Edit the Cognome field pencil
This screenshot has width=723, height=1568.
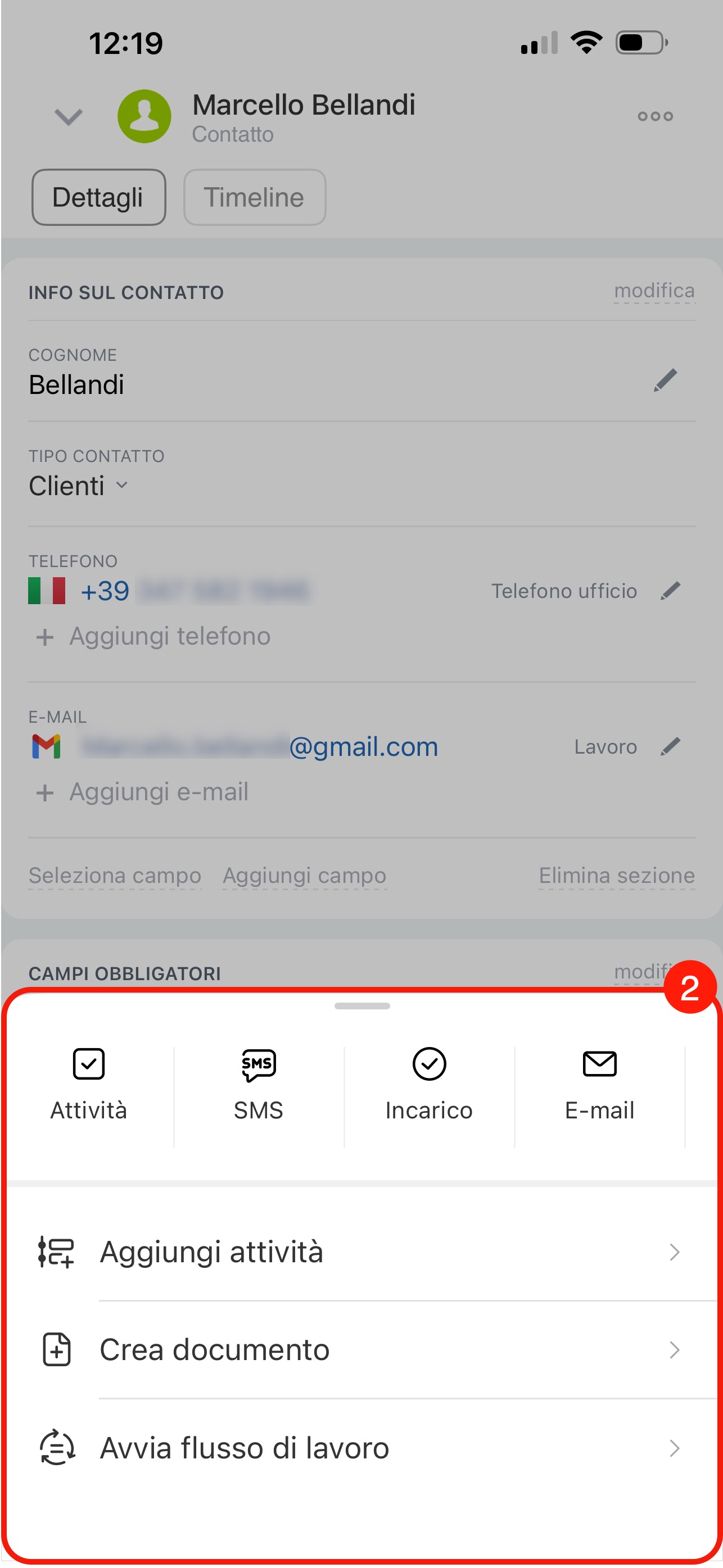[x=665, y=380]
